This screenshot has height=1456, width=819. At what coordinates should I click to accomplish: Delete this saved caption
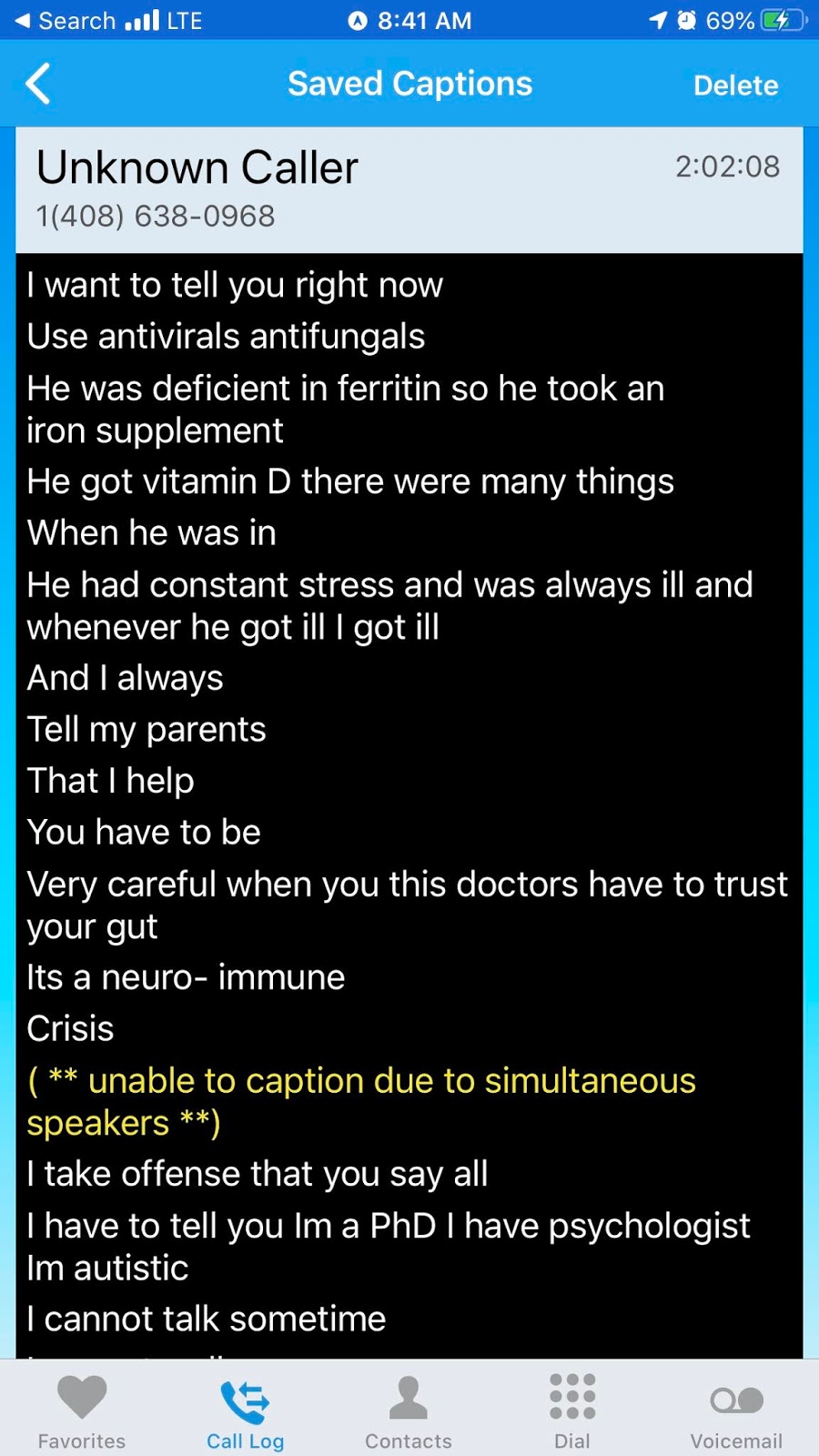pyautogui.click(x=735, y=86)
